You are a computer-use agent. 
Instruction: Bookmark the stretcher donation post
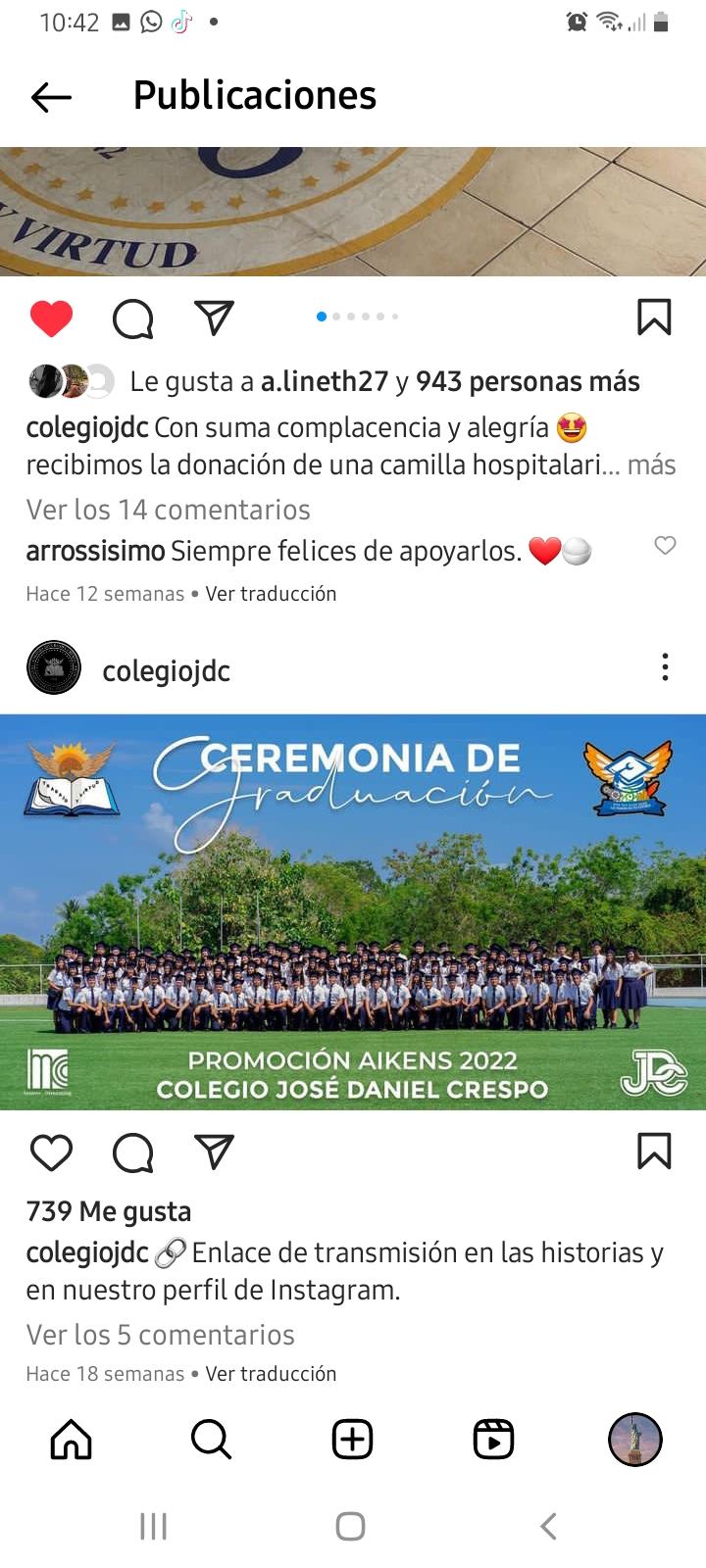[x=654, y=318]
